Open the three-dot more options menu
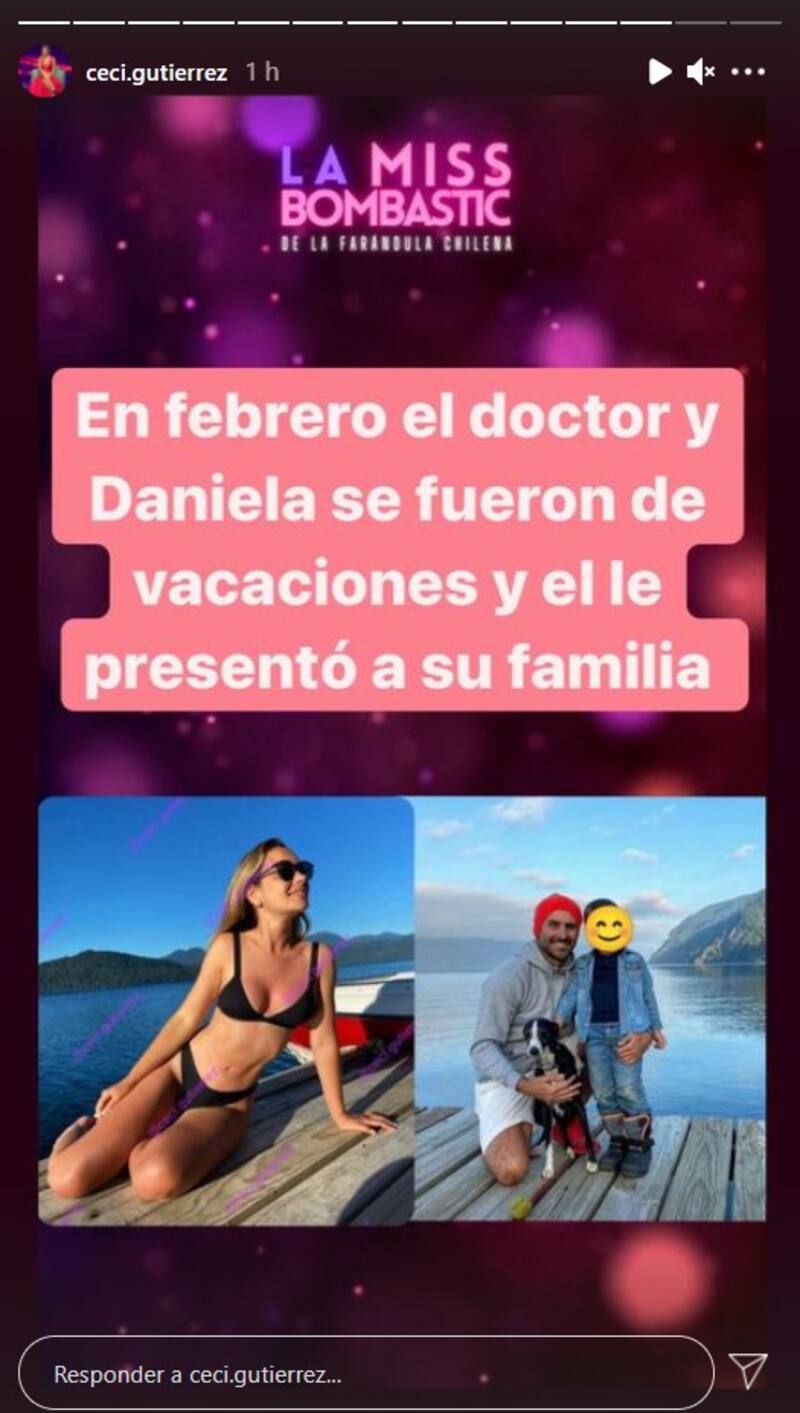The height and width of the screenshot is (1413, 800). [x=748, y=72]
